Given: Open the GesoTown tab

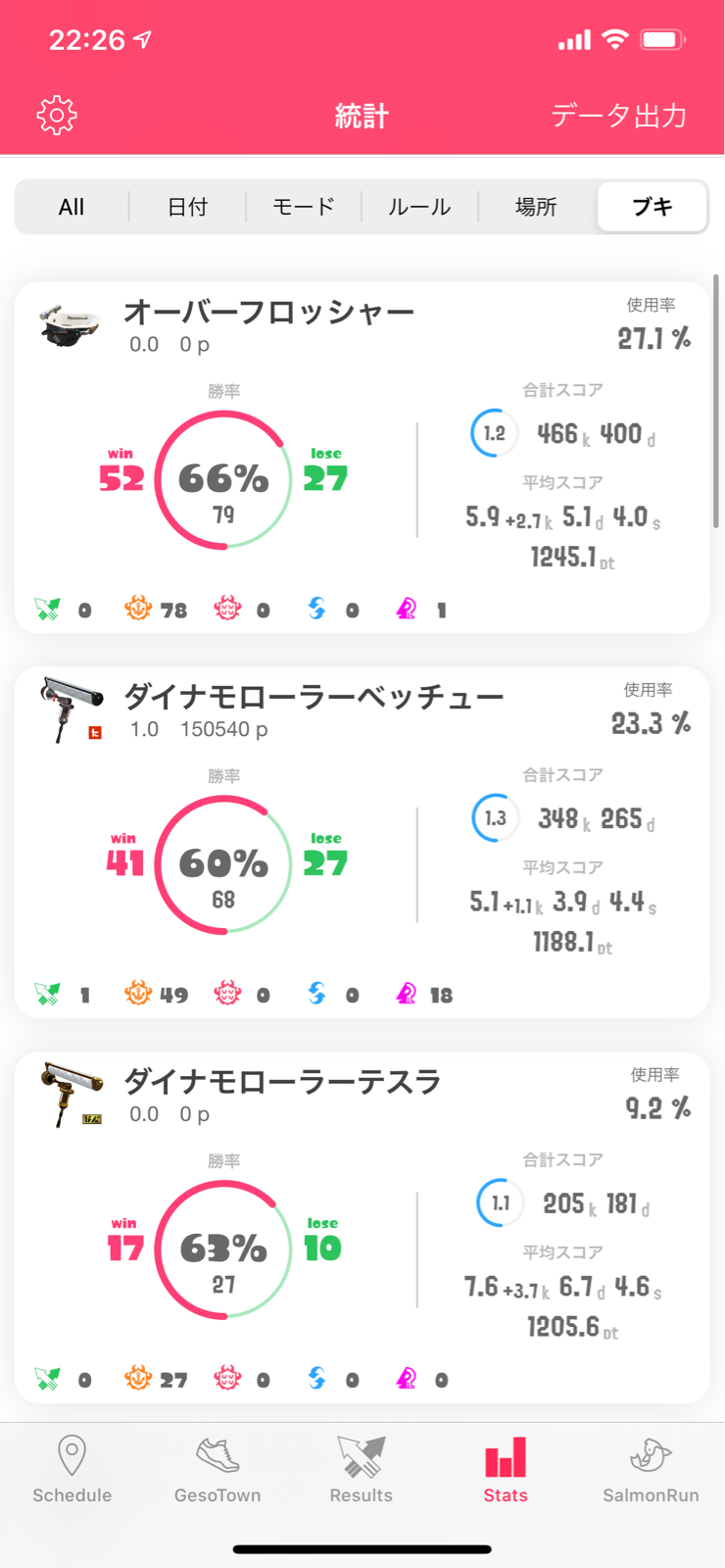Looking at the screenshot, I should pyautogui.click(x=217, y=1469).
